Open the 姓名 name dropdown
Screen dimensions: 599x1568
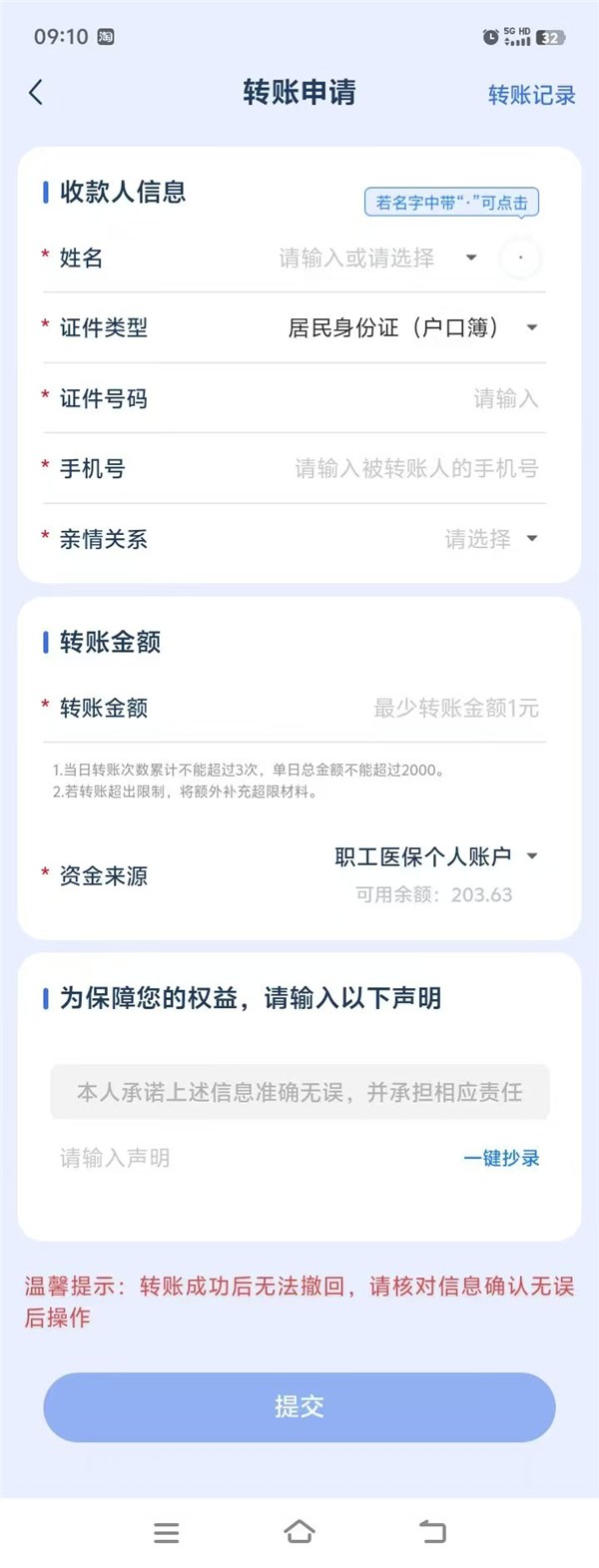[x=379, y=259]
